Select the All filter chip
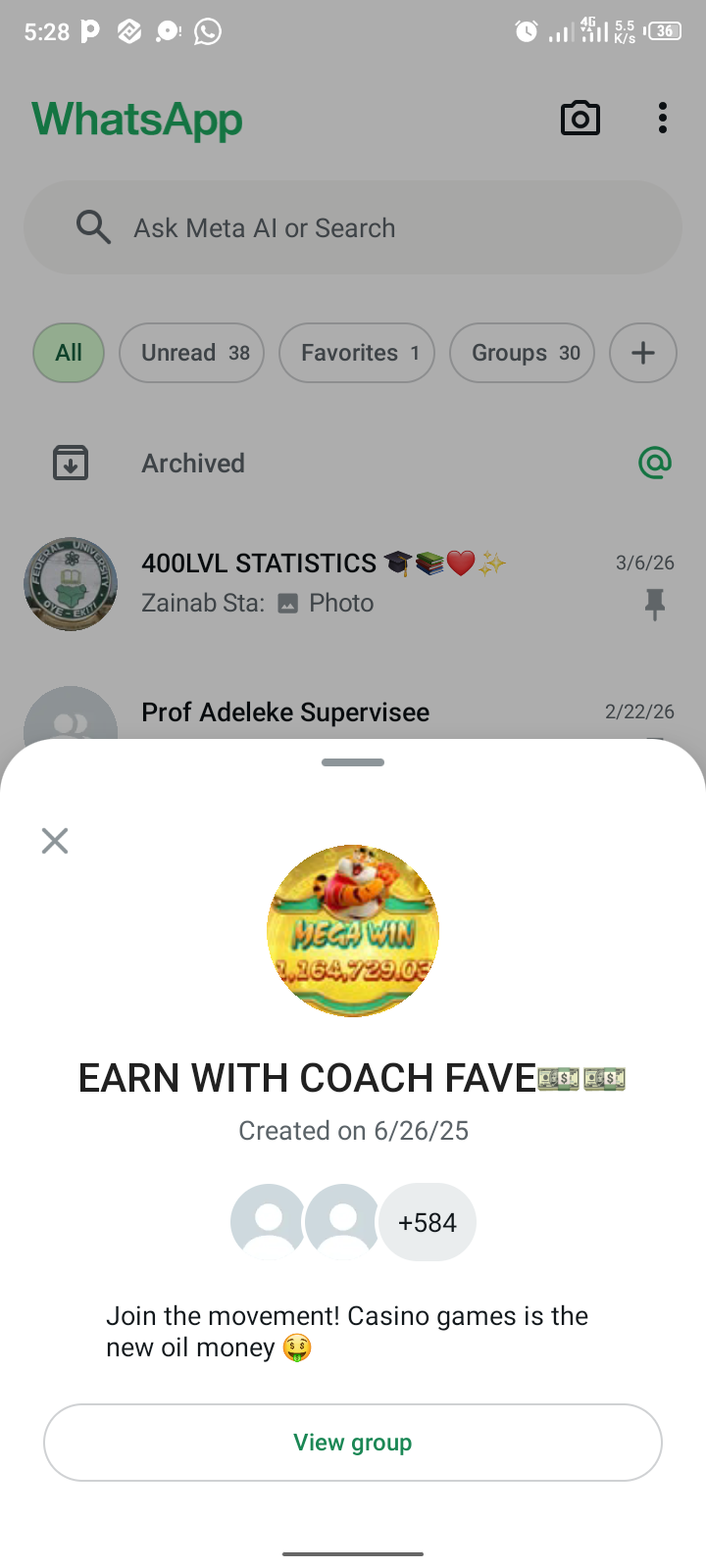Screen dimensions: 706x1568 click(69, 353)
